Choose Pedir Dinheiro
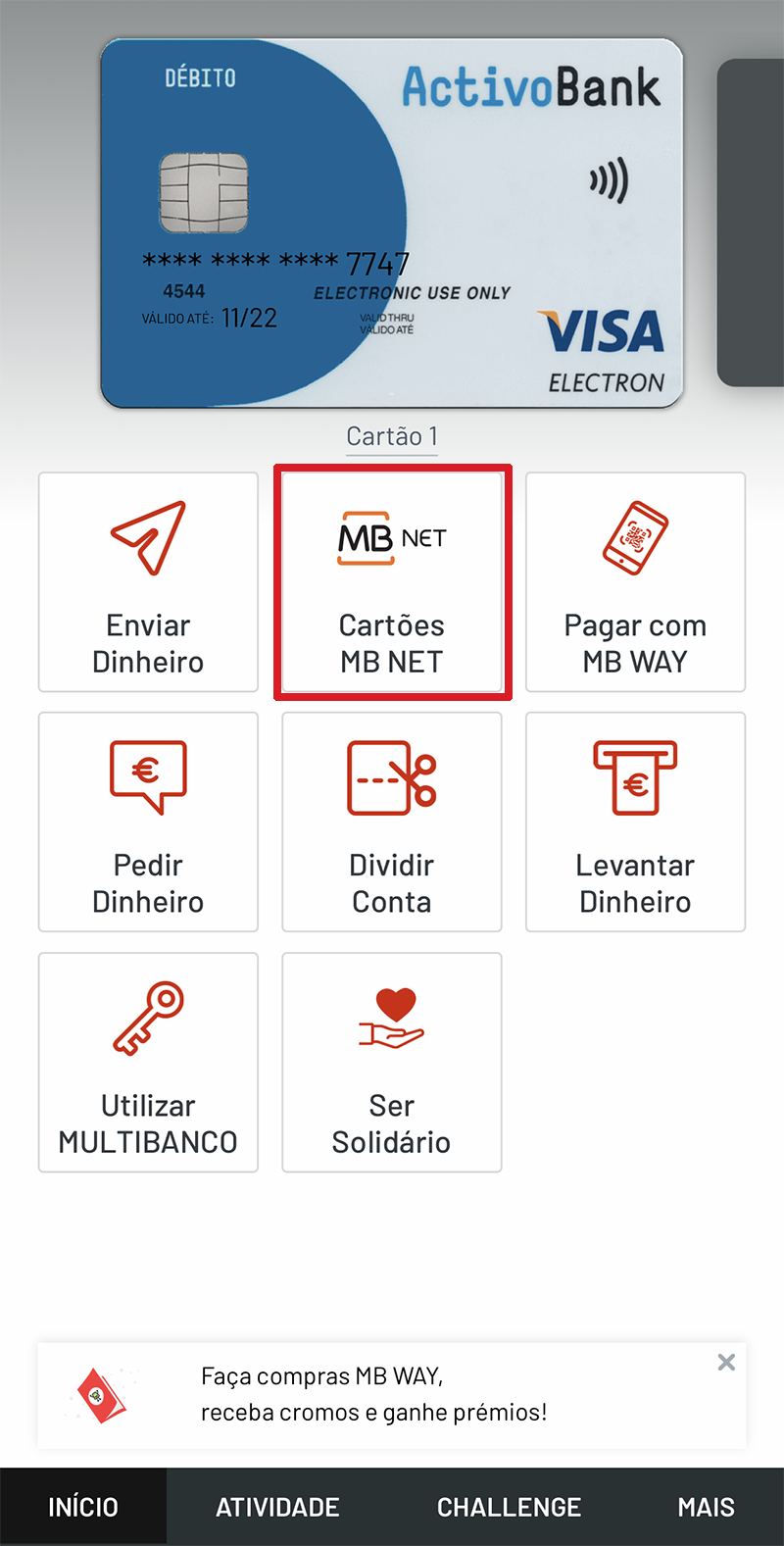The height and width of the screenshot is (1546, 784). [148, 823]
